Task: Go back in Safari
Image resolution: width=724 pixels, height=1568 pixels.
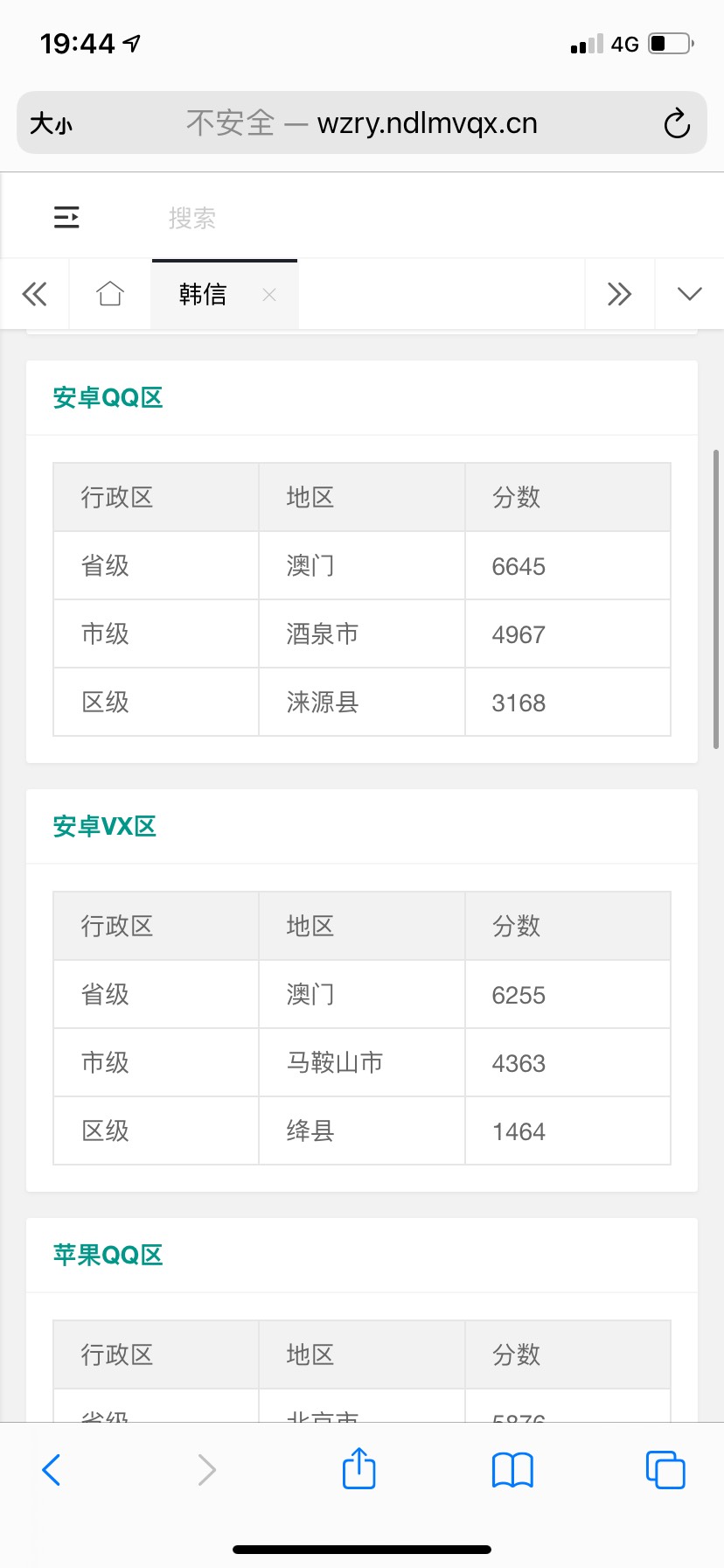Action: (52, 1469)
